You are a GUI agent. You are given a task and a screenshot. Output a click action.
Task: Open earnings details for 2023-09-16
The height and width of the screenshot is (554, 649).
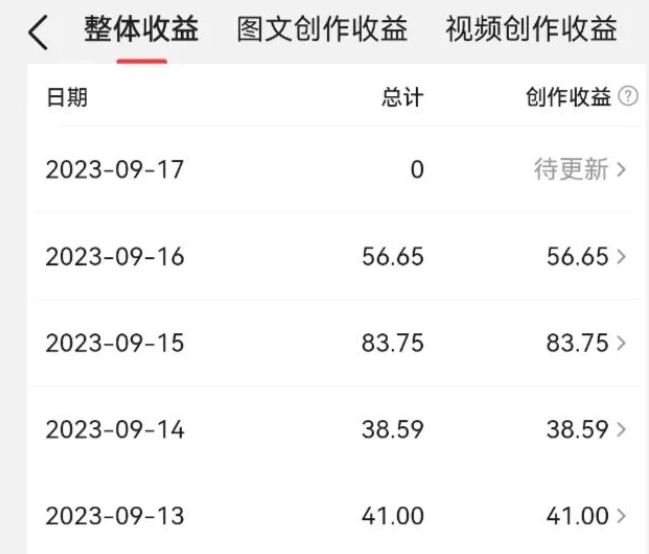click(587, 257)
